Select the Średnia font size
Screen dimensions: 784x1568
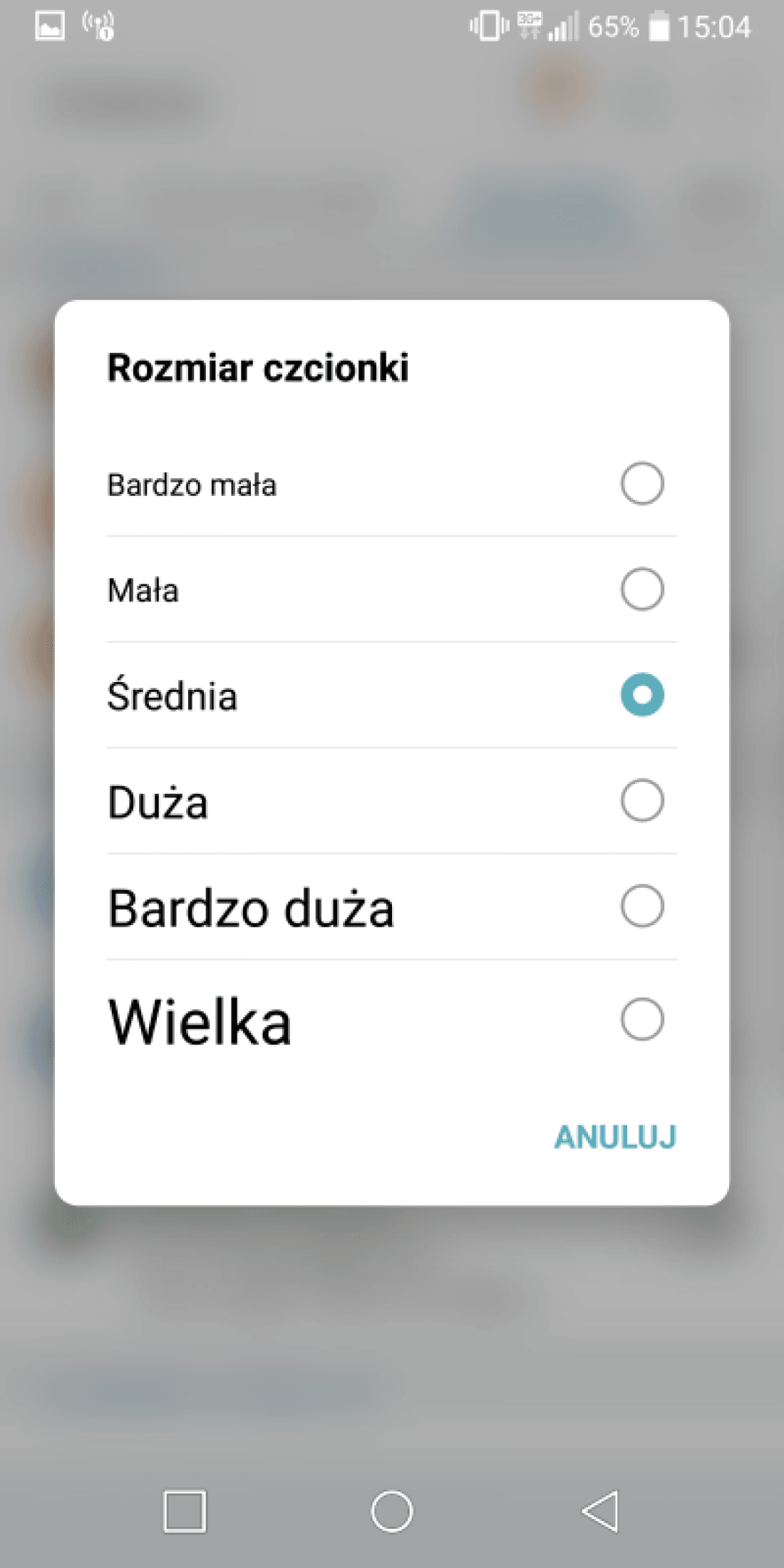391,695
